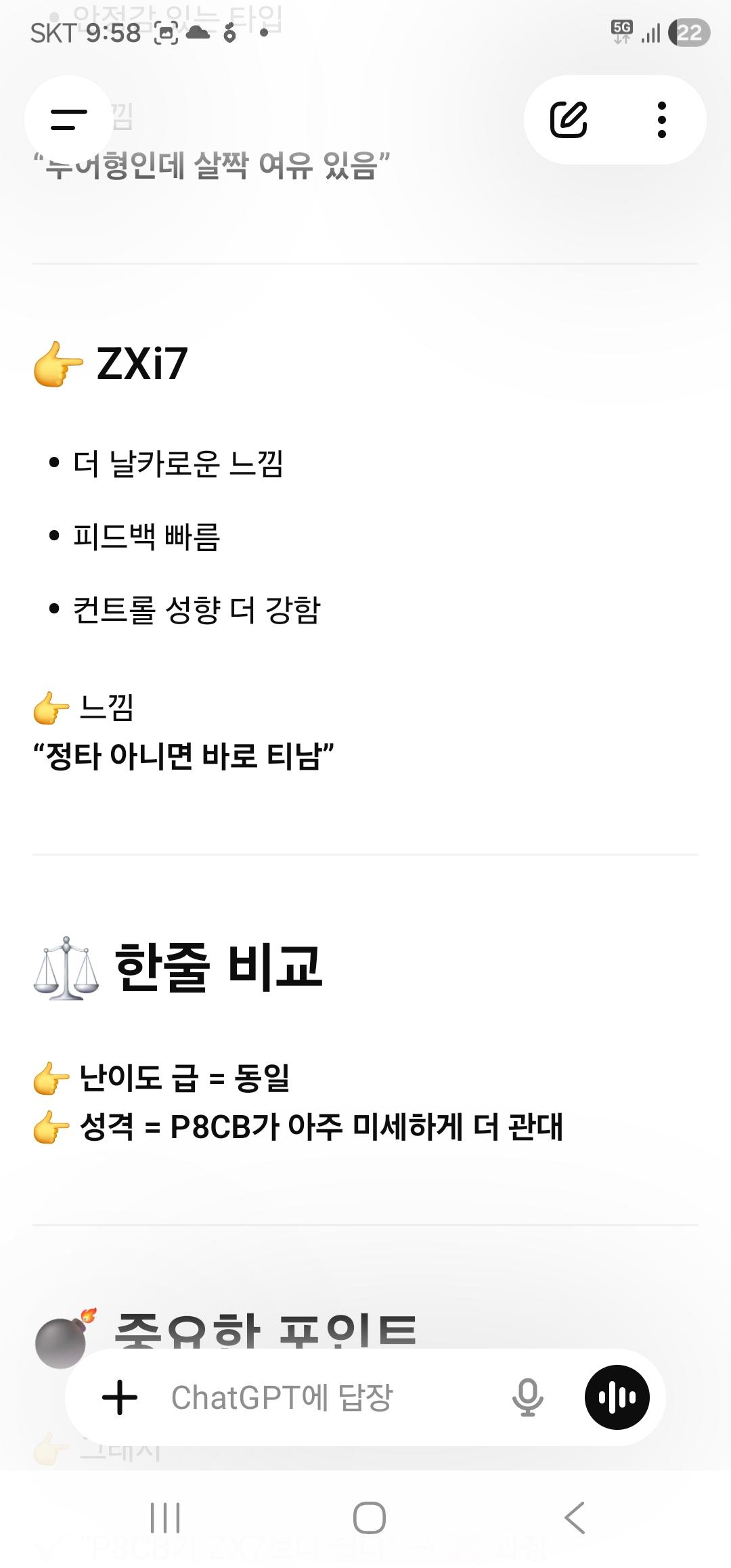The image size is (731, 1568).
Task: Go to the home screen via the home button
Action: coord(370,1518)
